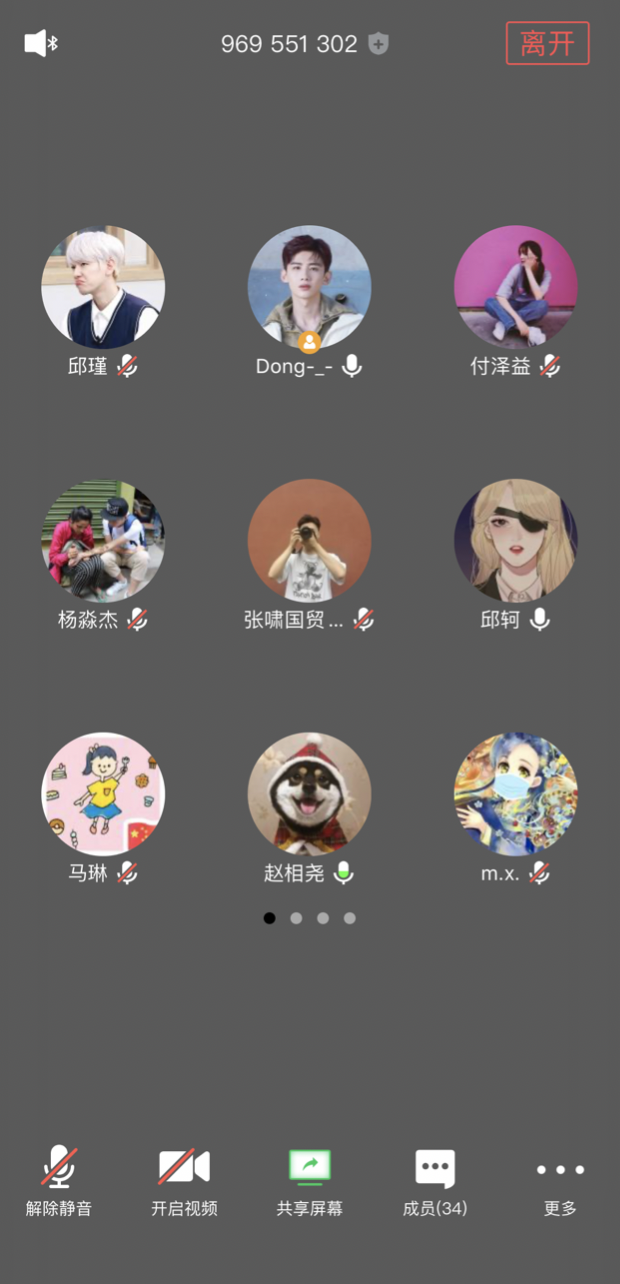Tap 马琳's cartoon avatar
620x1284 pixels.
pyautogui.click(x=103, y=794)
